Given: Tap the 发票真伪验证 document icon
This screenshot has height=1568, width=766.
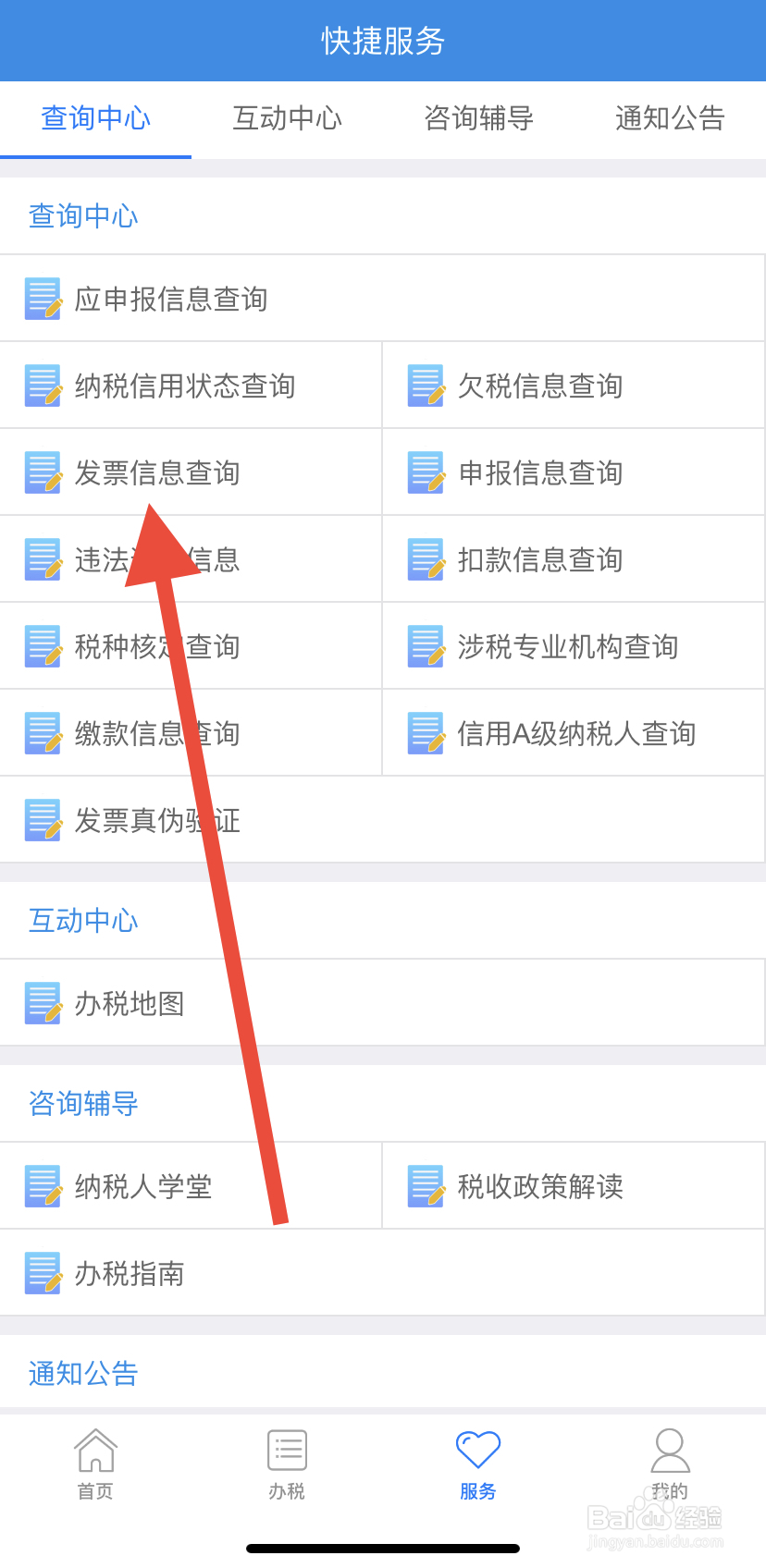Looking at the screenshot, I should pyautogui.click(x=43, y=819).
